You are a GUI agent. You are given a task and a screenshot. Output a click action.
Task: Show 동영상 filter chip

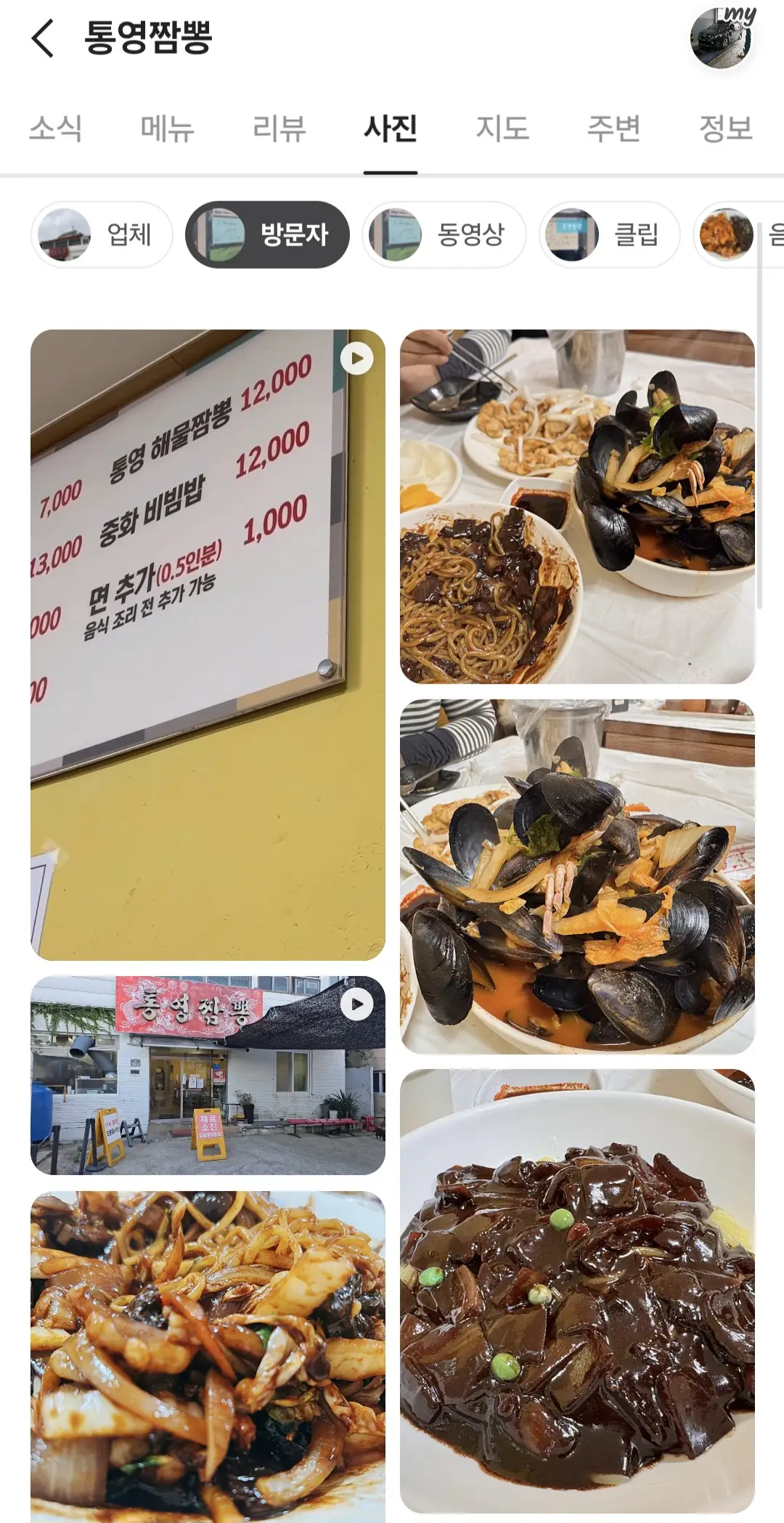click(444, 235)
